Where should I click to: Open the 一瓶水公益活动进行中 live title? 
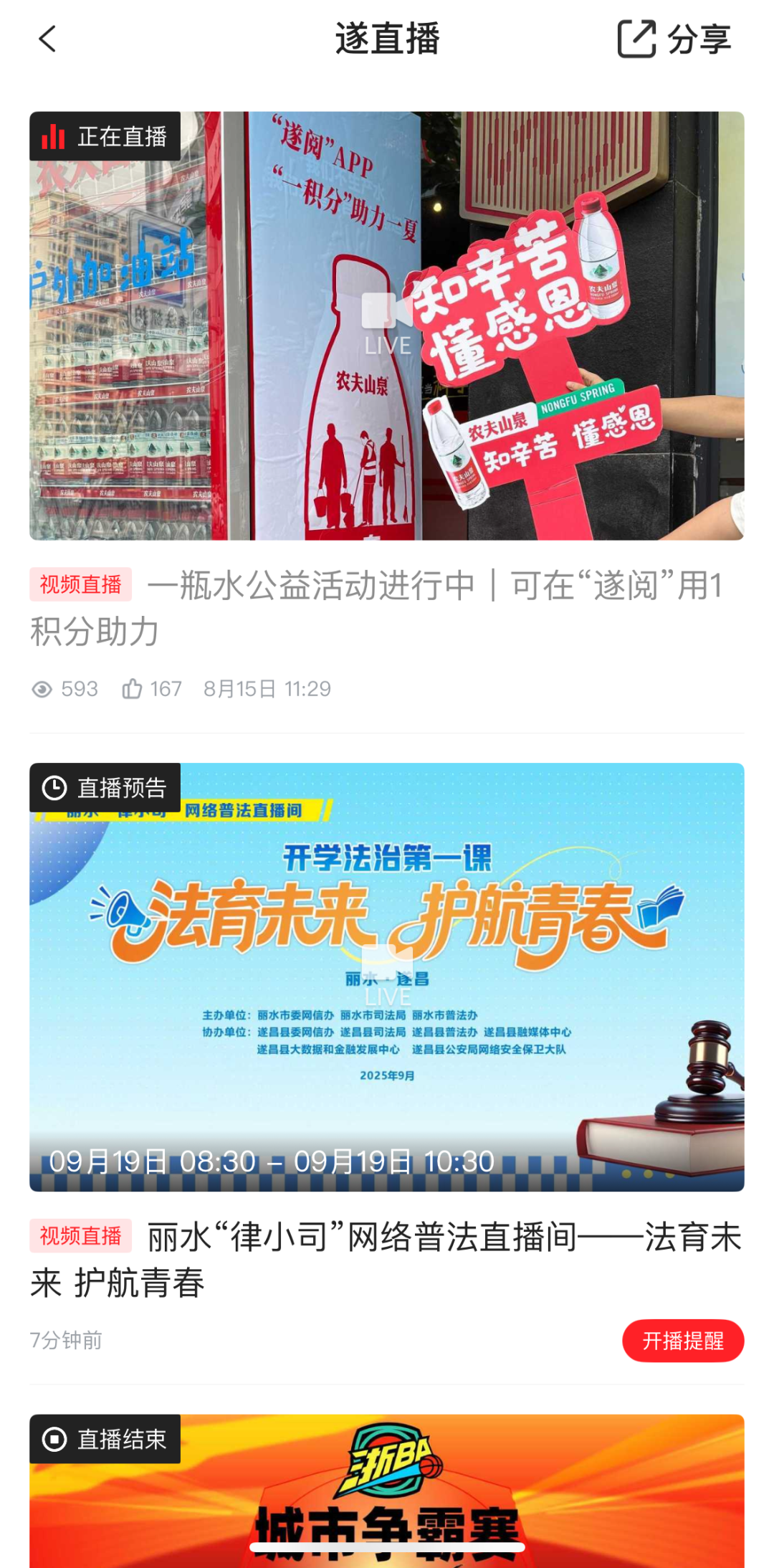tap(386, 608)
